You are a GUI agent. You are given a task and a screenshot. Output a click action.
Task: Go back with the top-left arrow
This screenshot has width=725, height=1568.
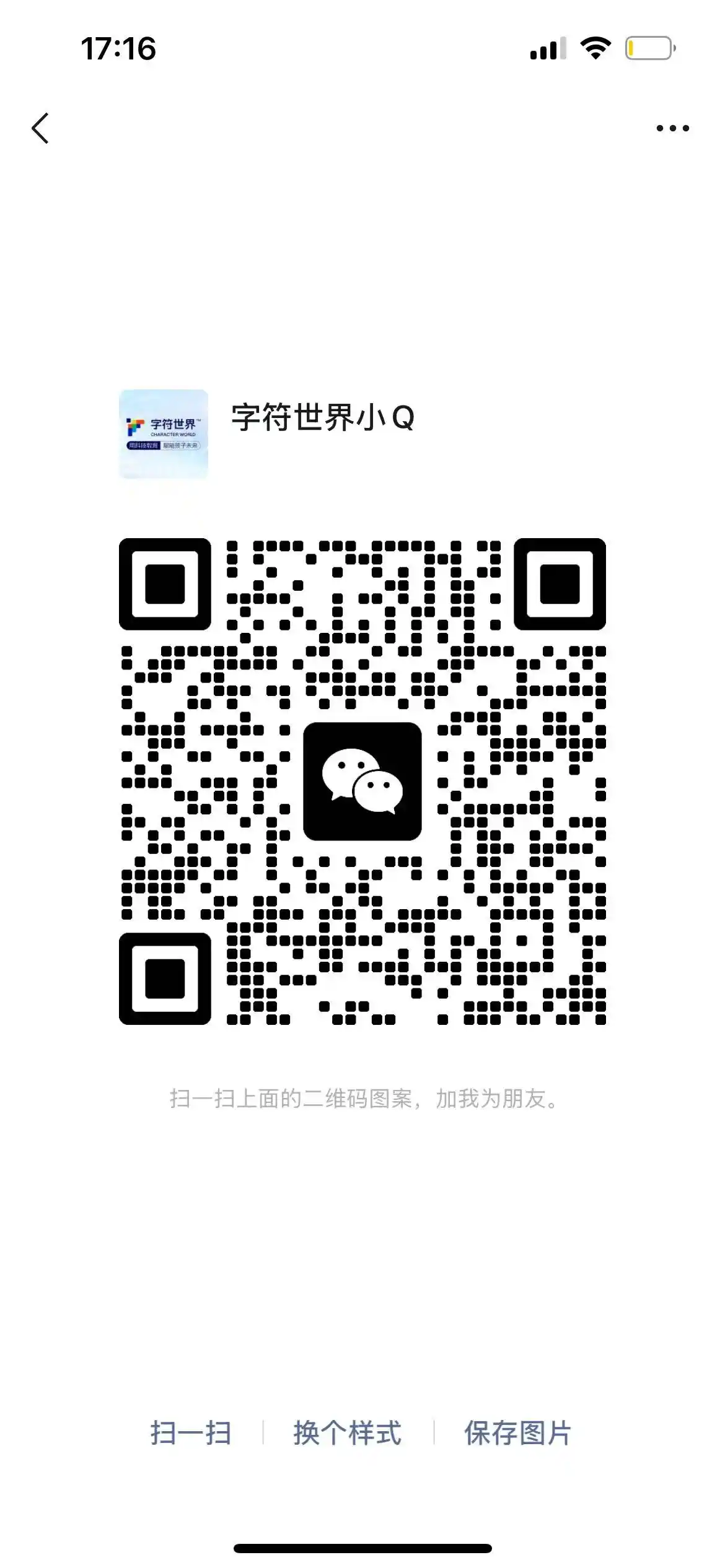(40, 128)
